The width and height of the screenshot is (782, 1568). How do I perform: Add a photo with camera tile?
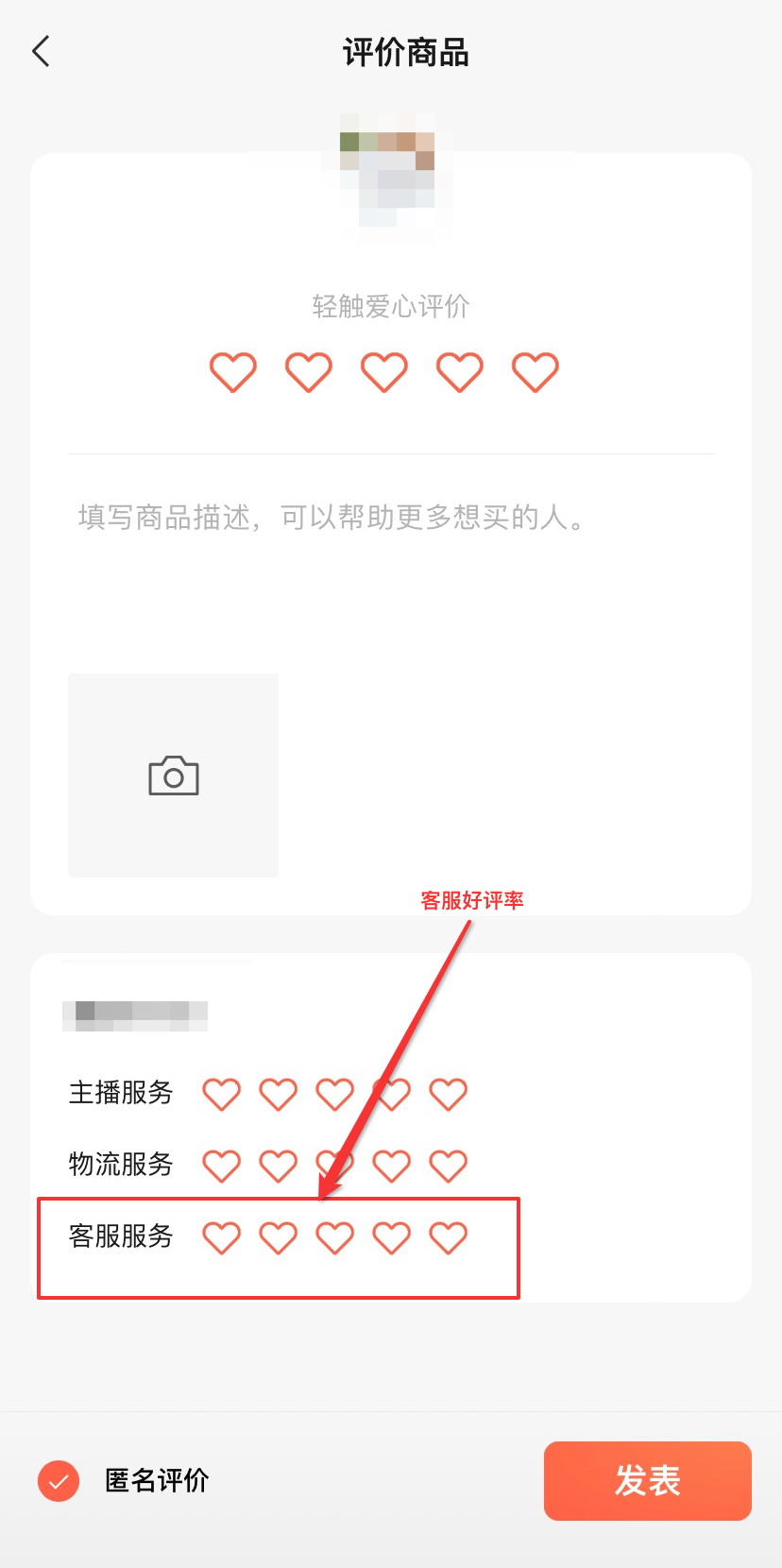click(173, 775)
